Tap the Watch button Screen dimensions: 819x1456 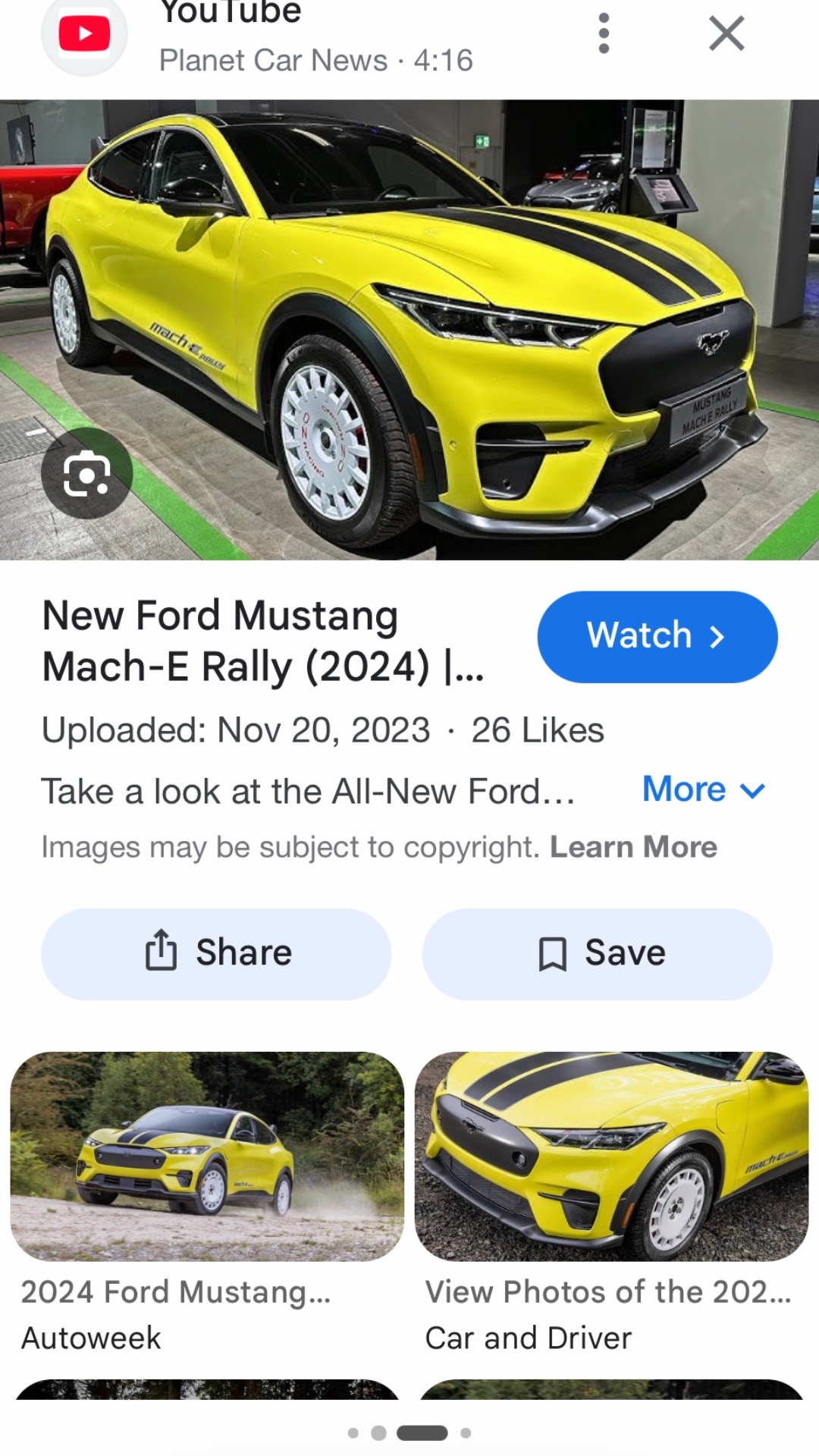point(657,636)
